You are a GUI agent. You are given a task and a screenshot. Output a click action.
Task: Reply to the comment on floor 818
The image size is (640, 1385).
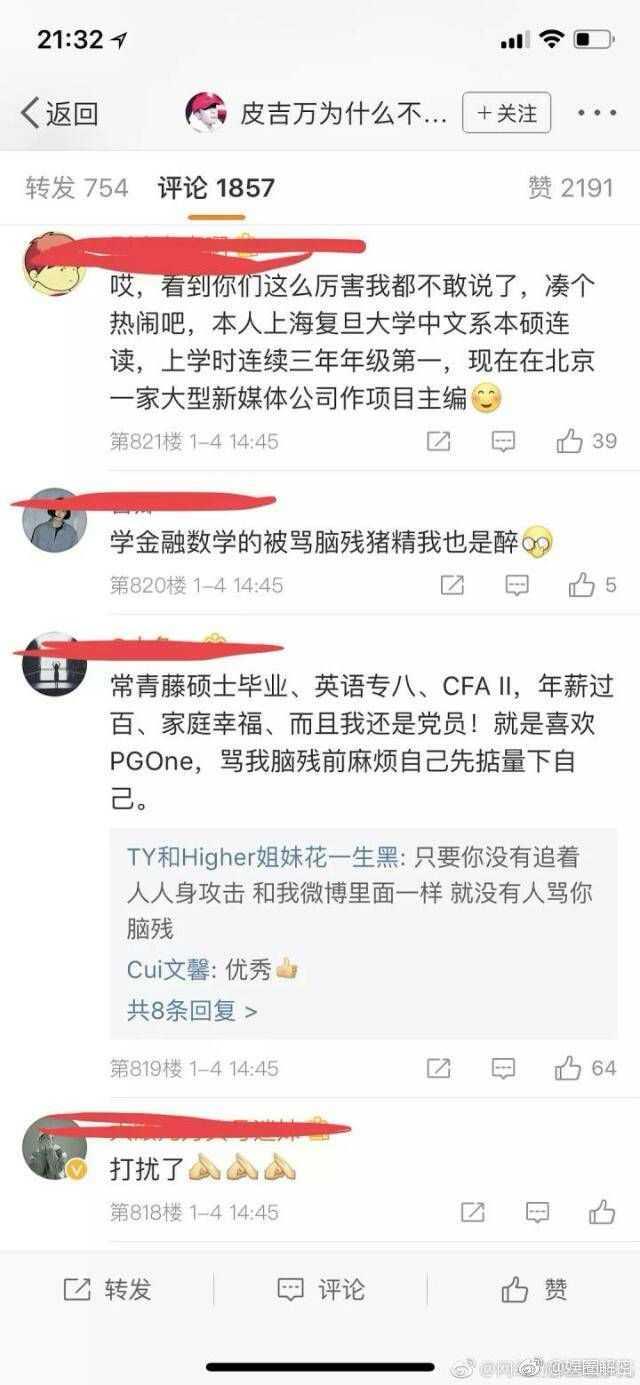538,1212
